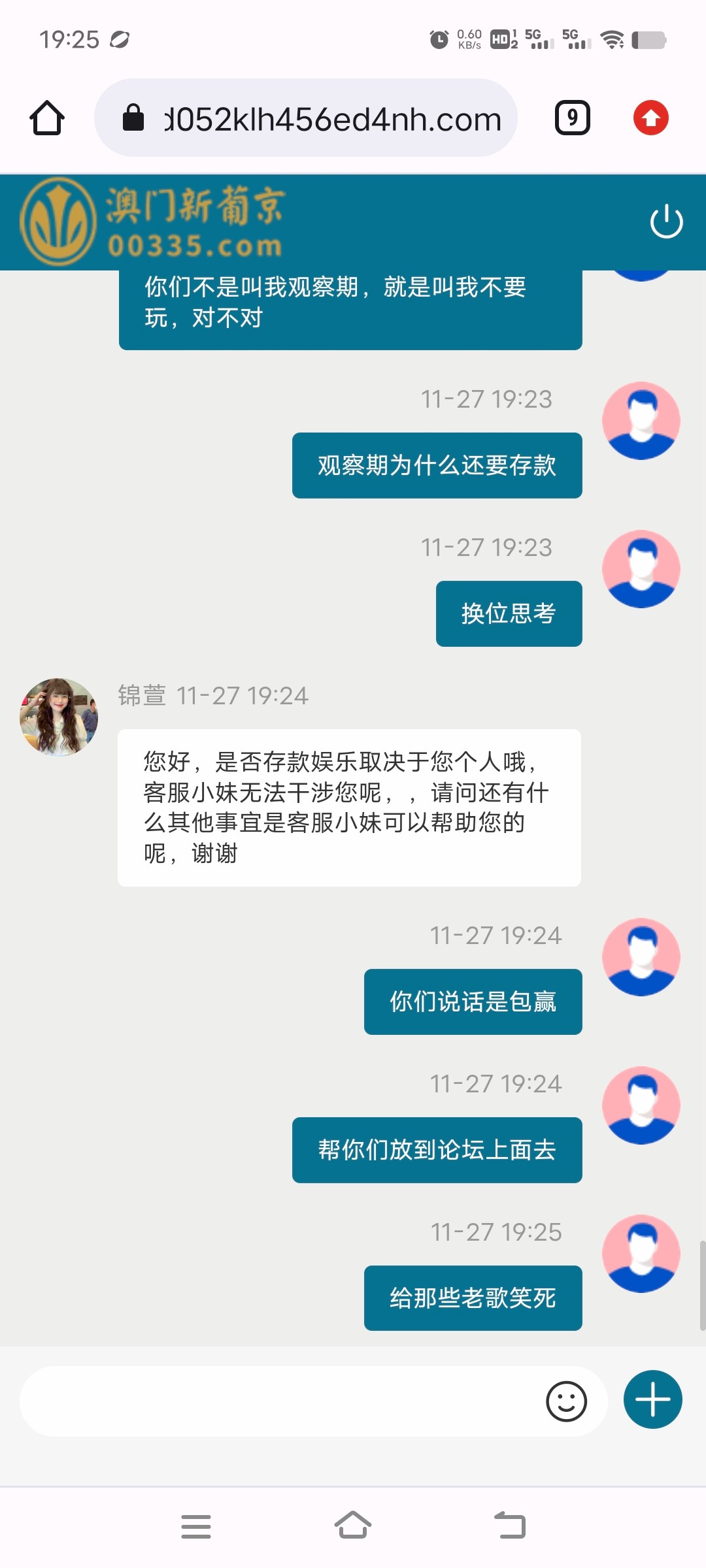Click the URL bar to edit the address
The image size is (706, 1568).
pos(327,118)
